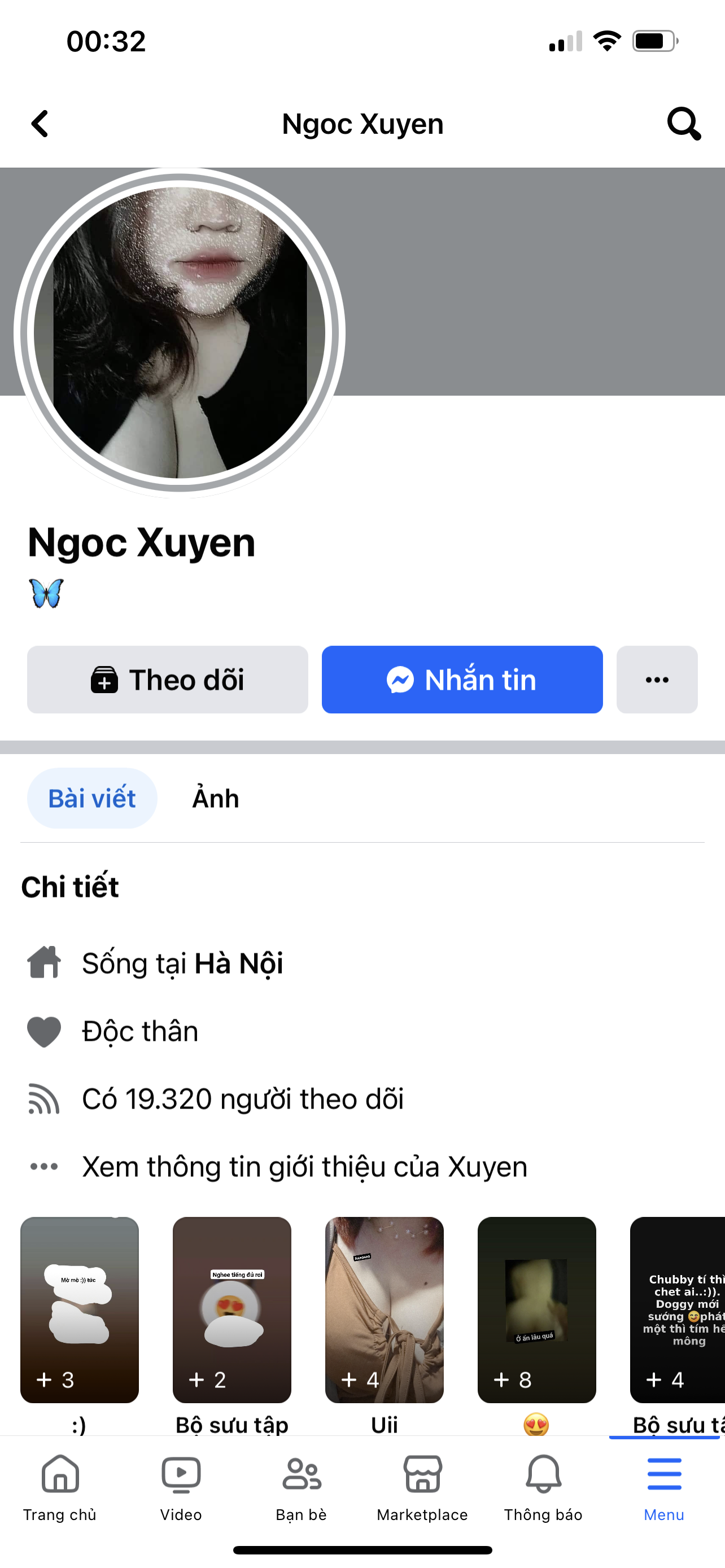Open the ':)' highlight collection
The height and width of the screenshot is (1568, 725).
point(80,1309)
